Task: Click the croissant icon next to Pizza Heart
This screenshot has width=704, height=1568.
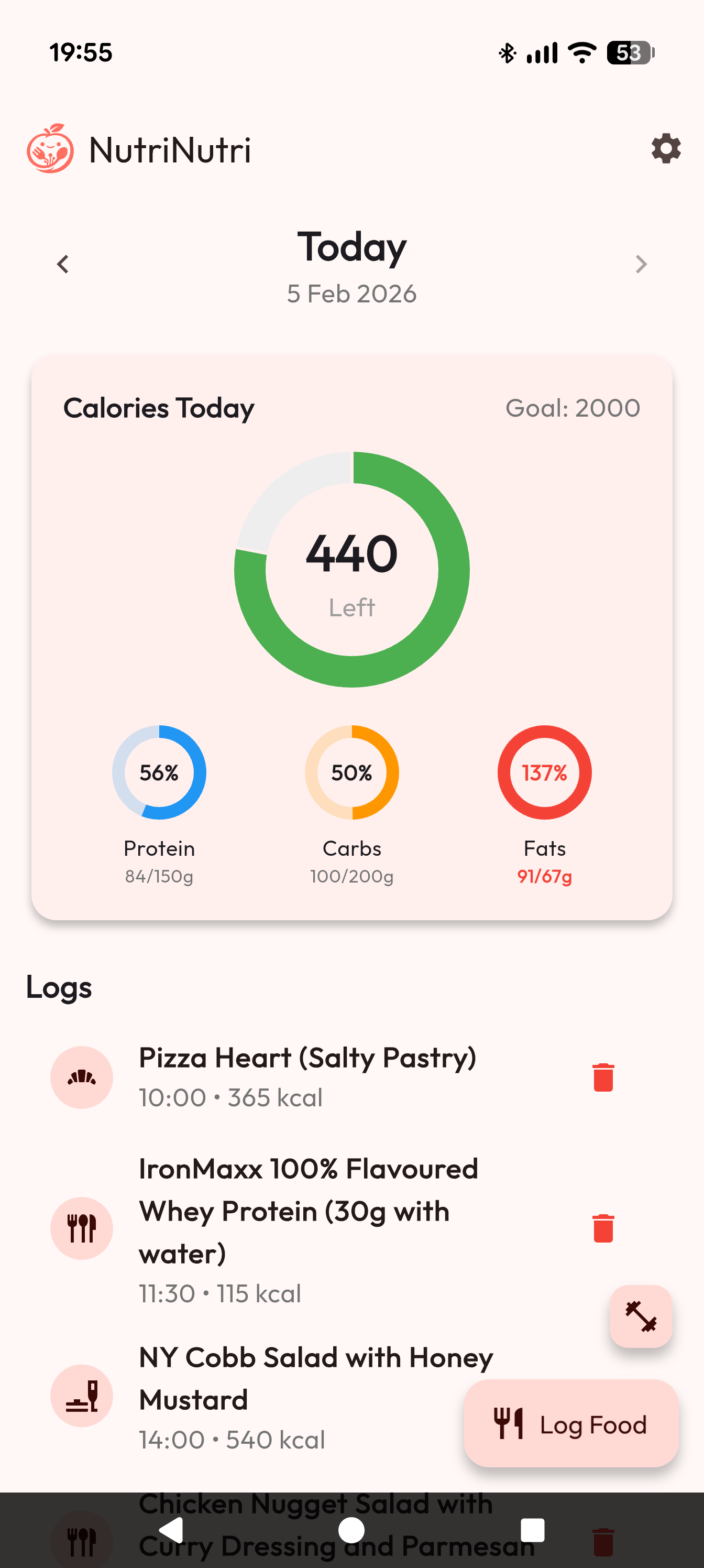Action: pos(82,1076)
